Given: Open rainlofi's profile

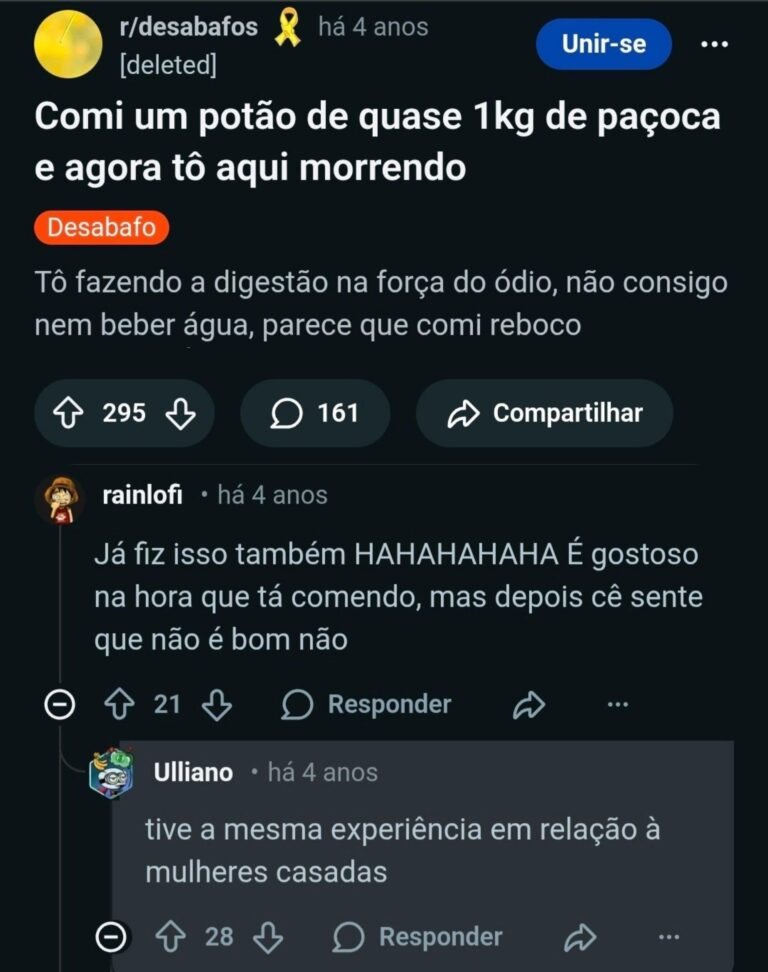Looking at the screenshot, I should 142,495.
